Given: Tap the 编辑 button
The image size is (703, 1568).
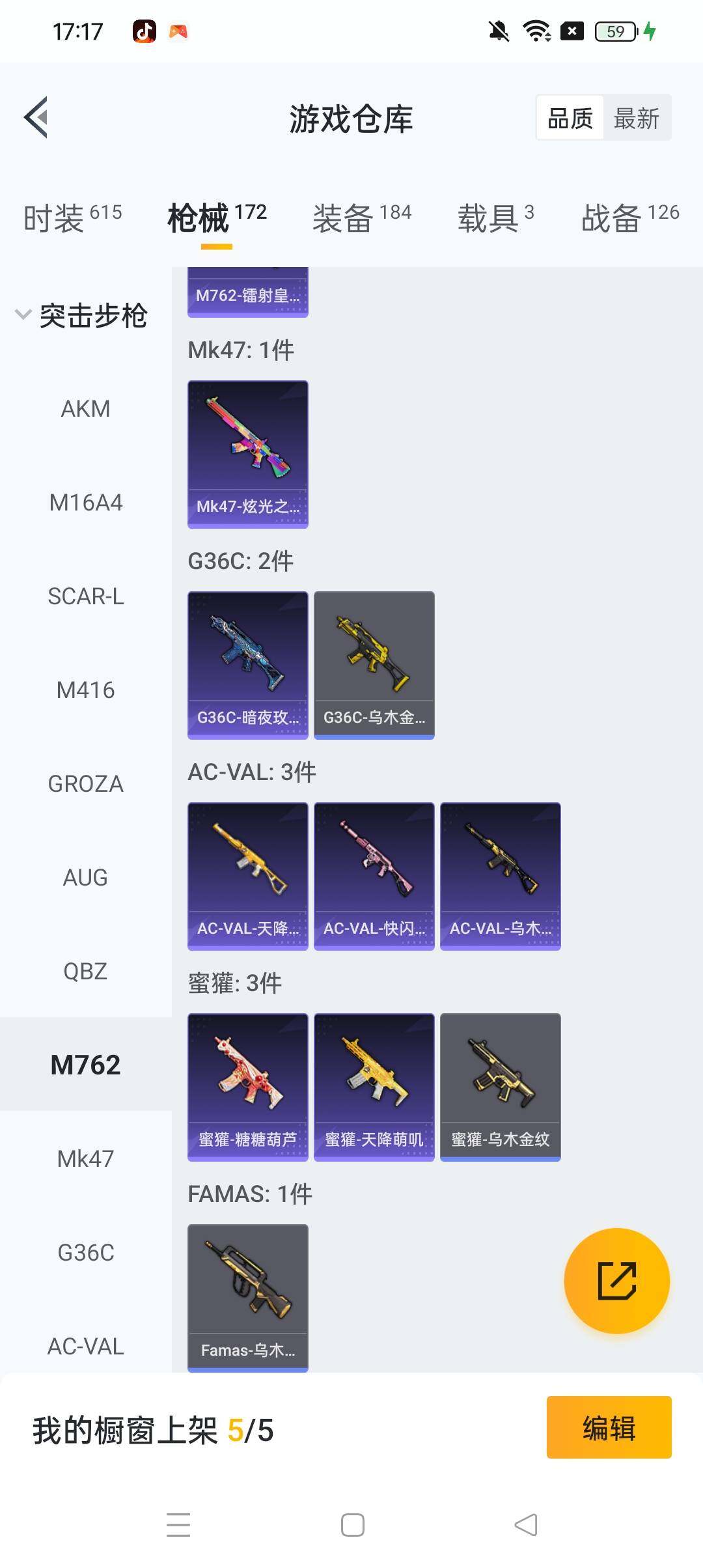Looking at the screenshot, I should click(609, 1427).
